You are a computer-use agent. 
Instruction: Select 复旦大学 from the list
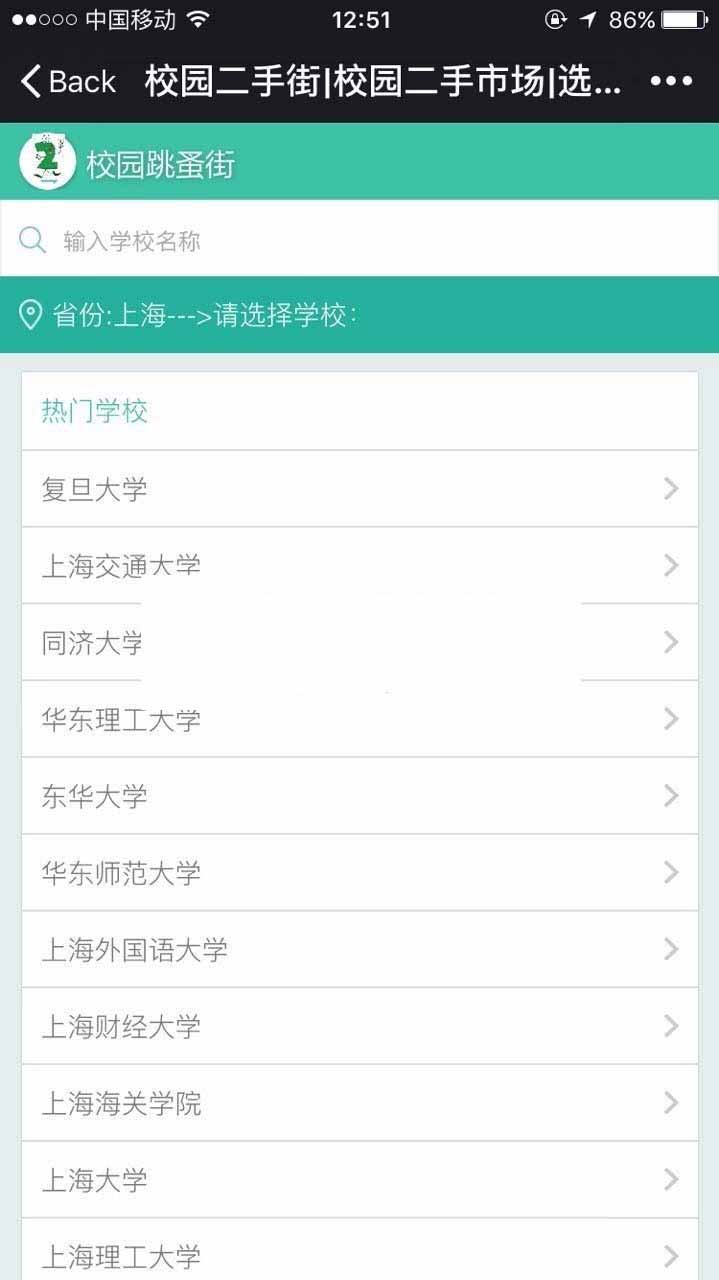click(x=359, y=489)
